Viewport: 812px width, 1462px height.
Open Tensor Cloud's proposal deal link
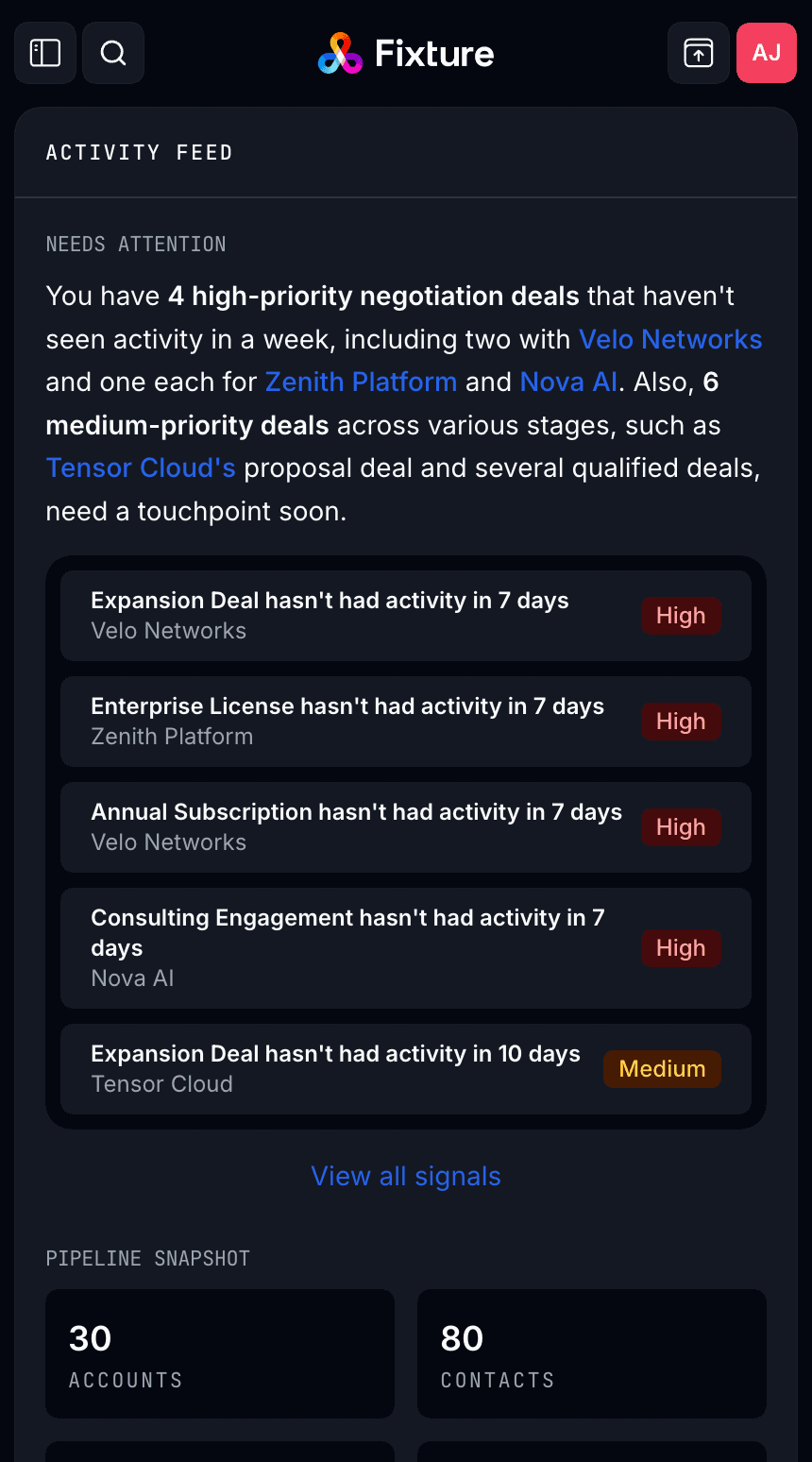[x=140, y=468]
